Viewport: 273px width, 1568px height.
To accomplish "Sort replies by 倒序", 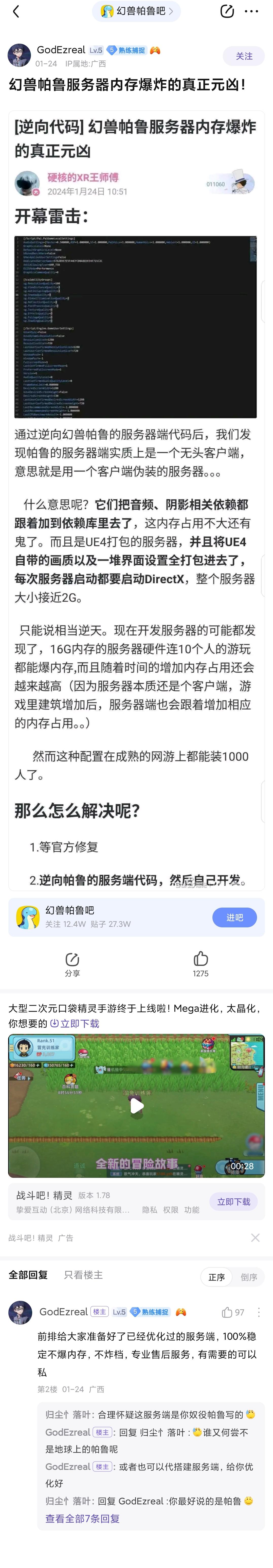I will [x=249, y=1277].
